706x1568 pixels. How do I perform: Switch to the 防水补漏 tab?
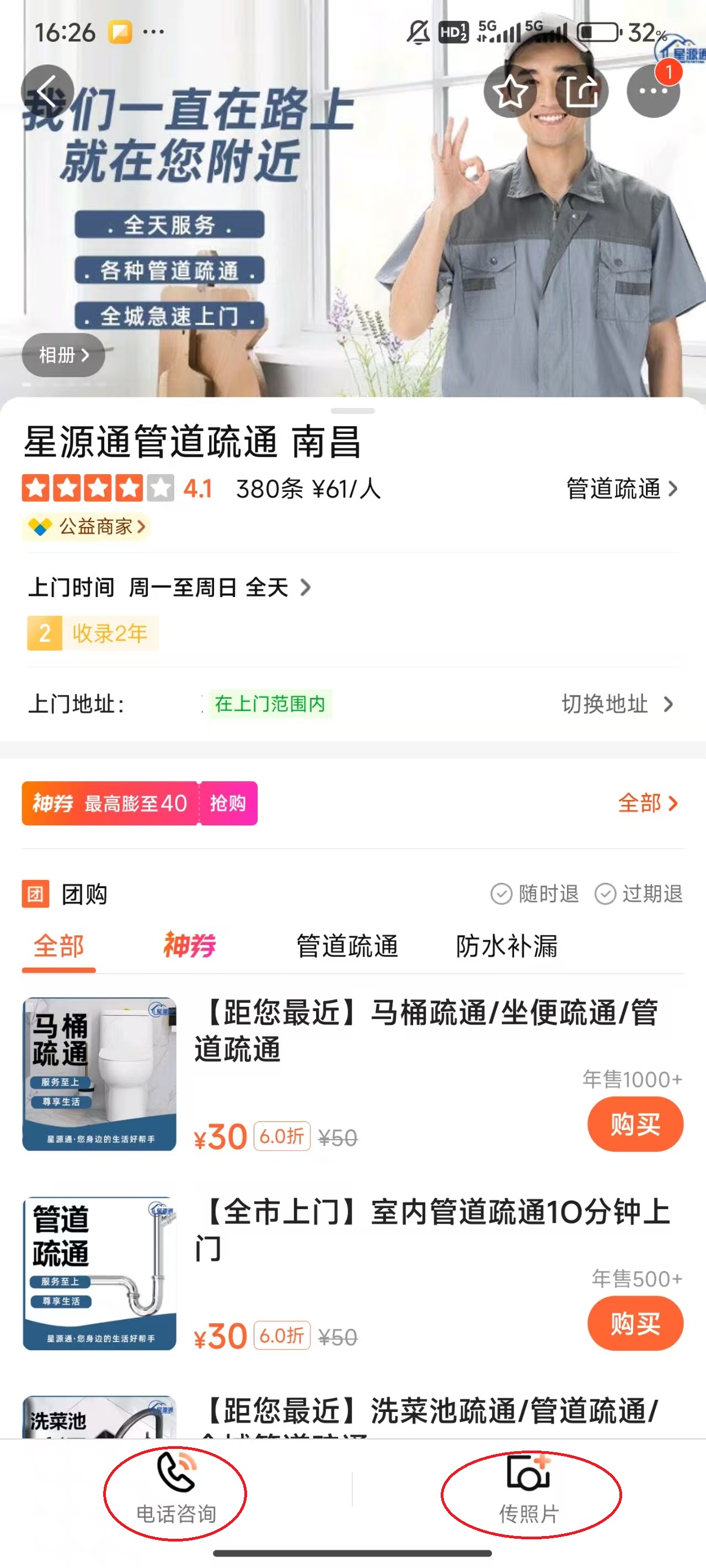[x=509, y=944]
